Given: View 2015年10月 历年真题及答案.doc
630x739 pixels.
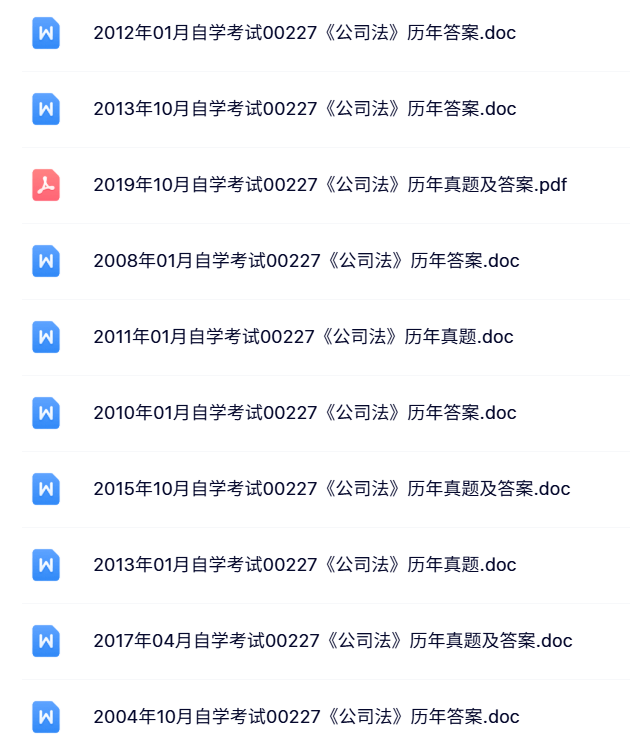Looking at the screenshot, I should (x=331, y=489).
